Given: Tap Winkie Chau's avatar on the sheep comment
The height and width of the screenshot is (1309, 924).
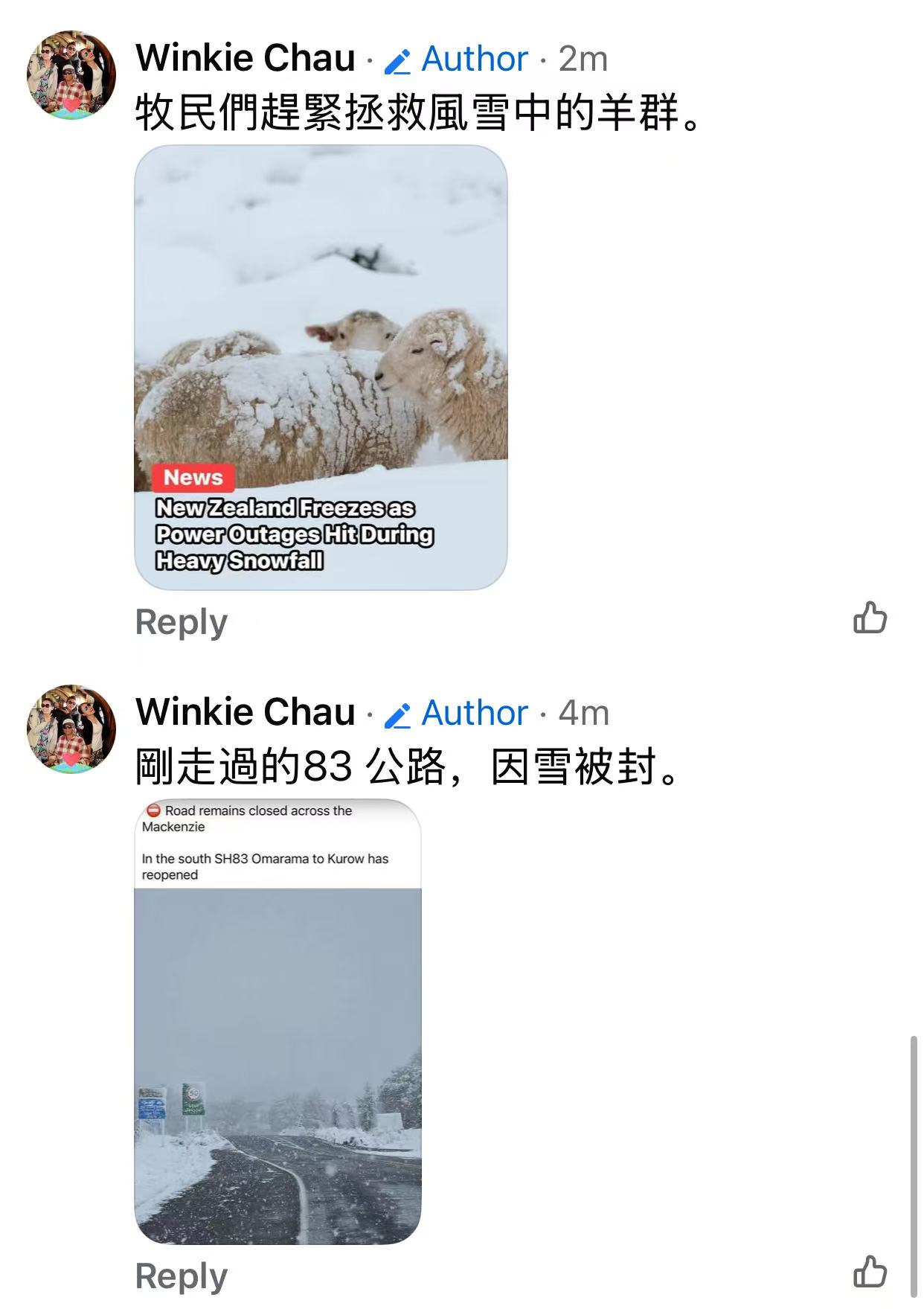Looking at the screenshot, I should click(71, 74).
